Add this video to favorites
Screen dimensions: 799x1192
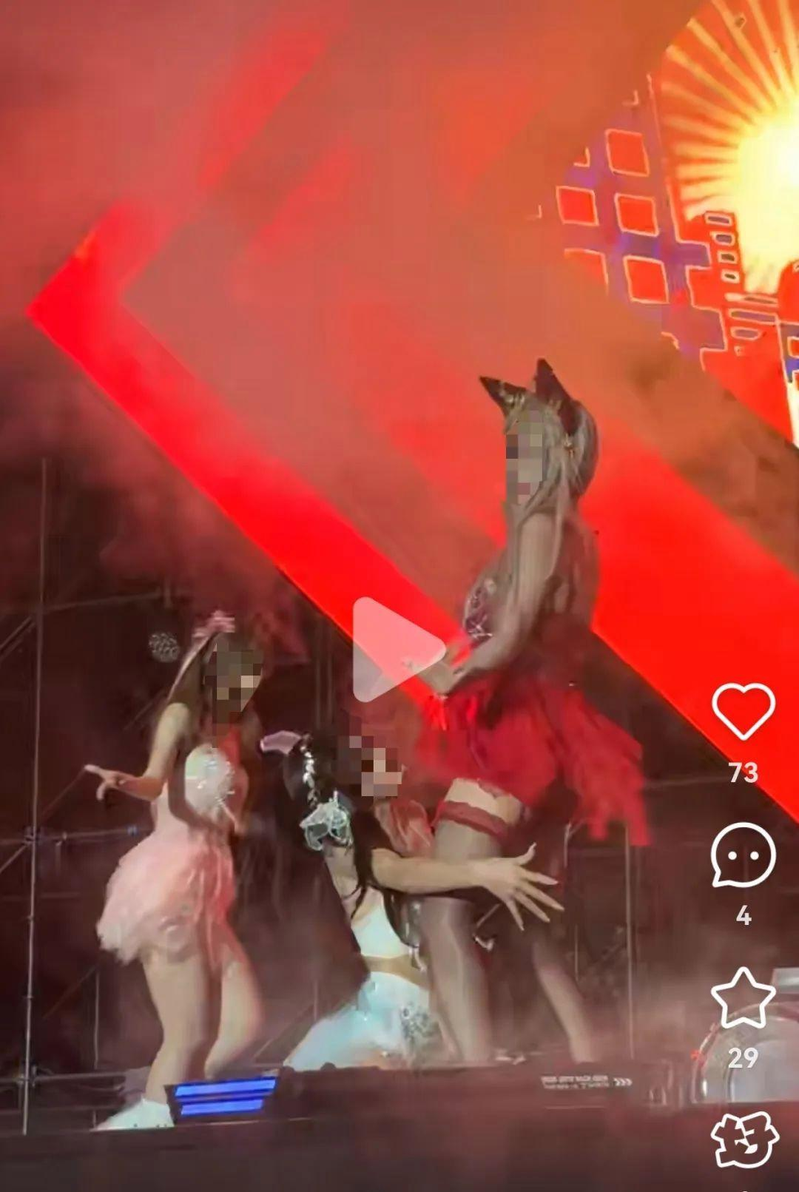[743, 998]
